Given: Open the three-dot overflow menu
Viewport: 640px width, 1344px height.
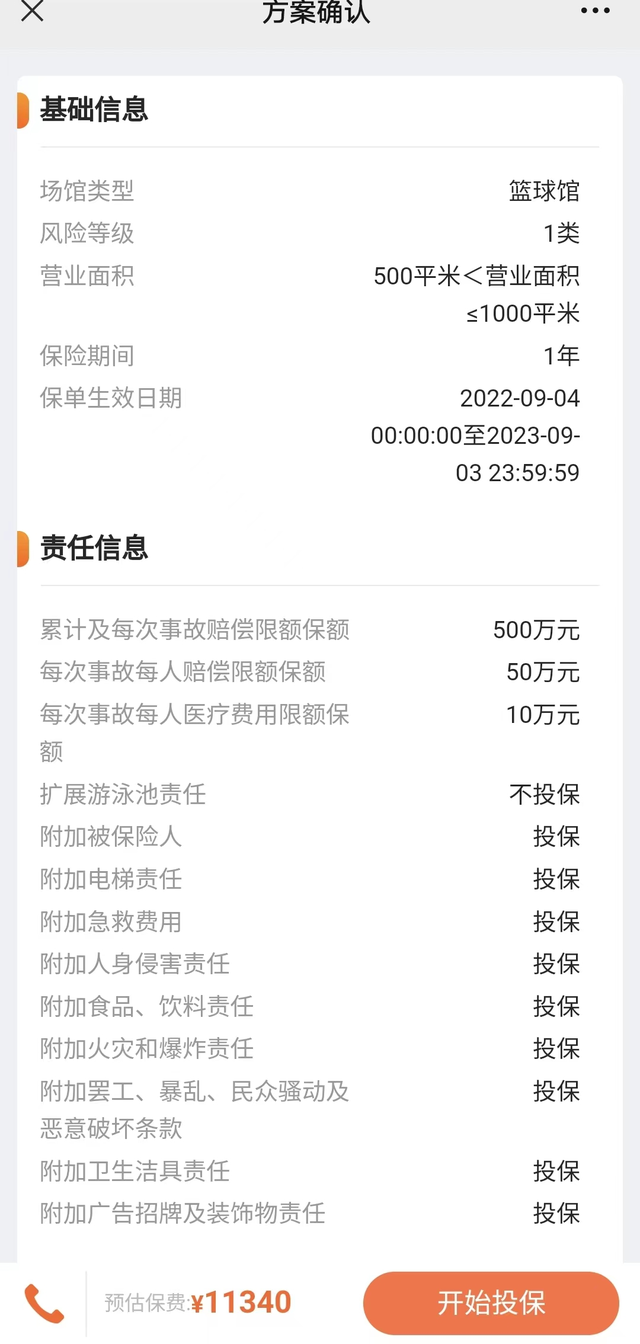Looking at the screenshot, I should 595,11.
